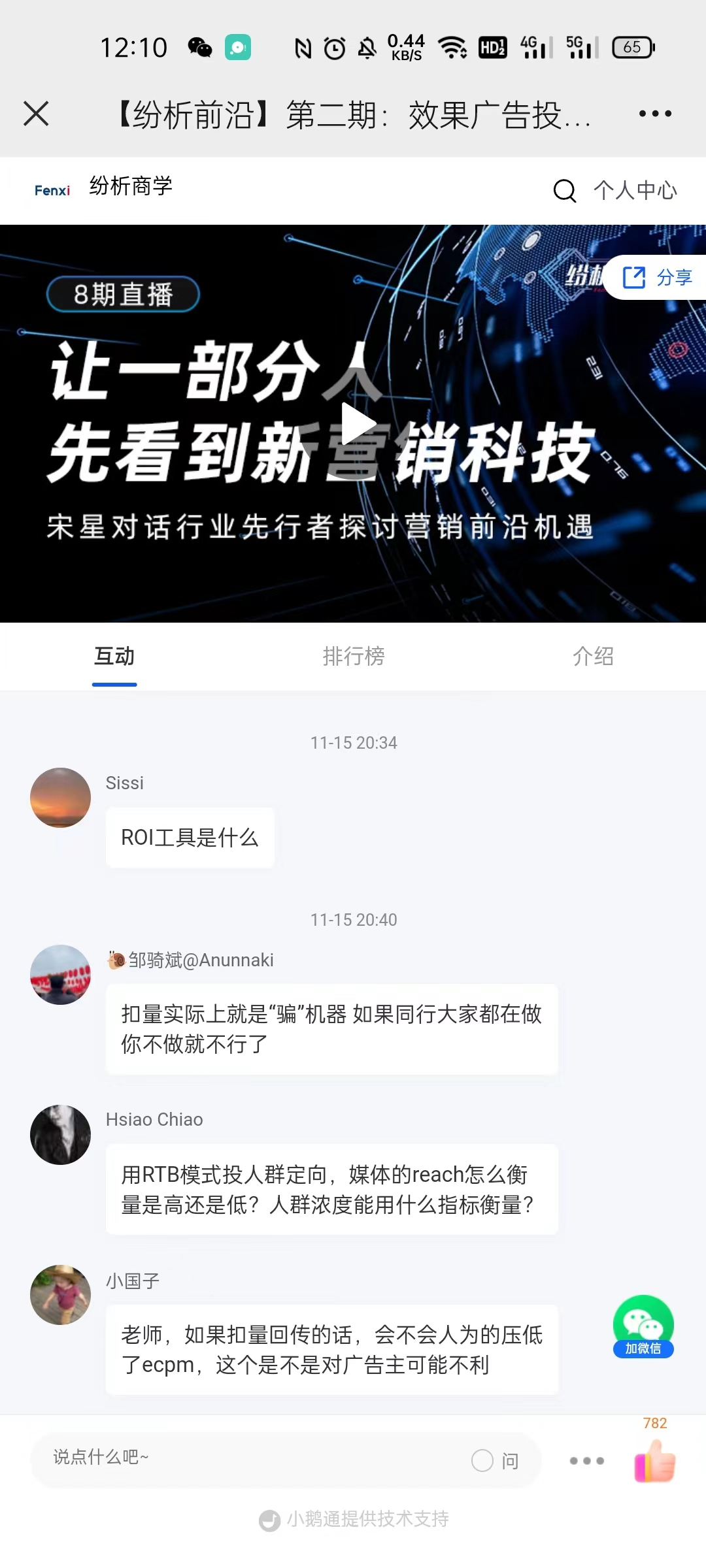Switch to the 介绍 tab
The width and height of the screenshot is (706, 1568).
tap(593, 656)
